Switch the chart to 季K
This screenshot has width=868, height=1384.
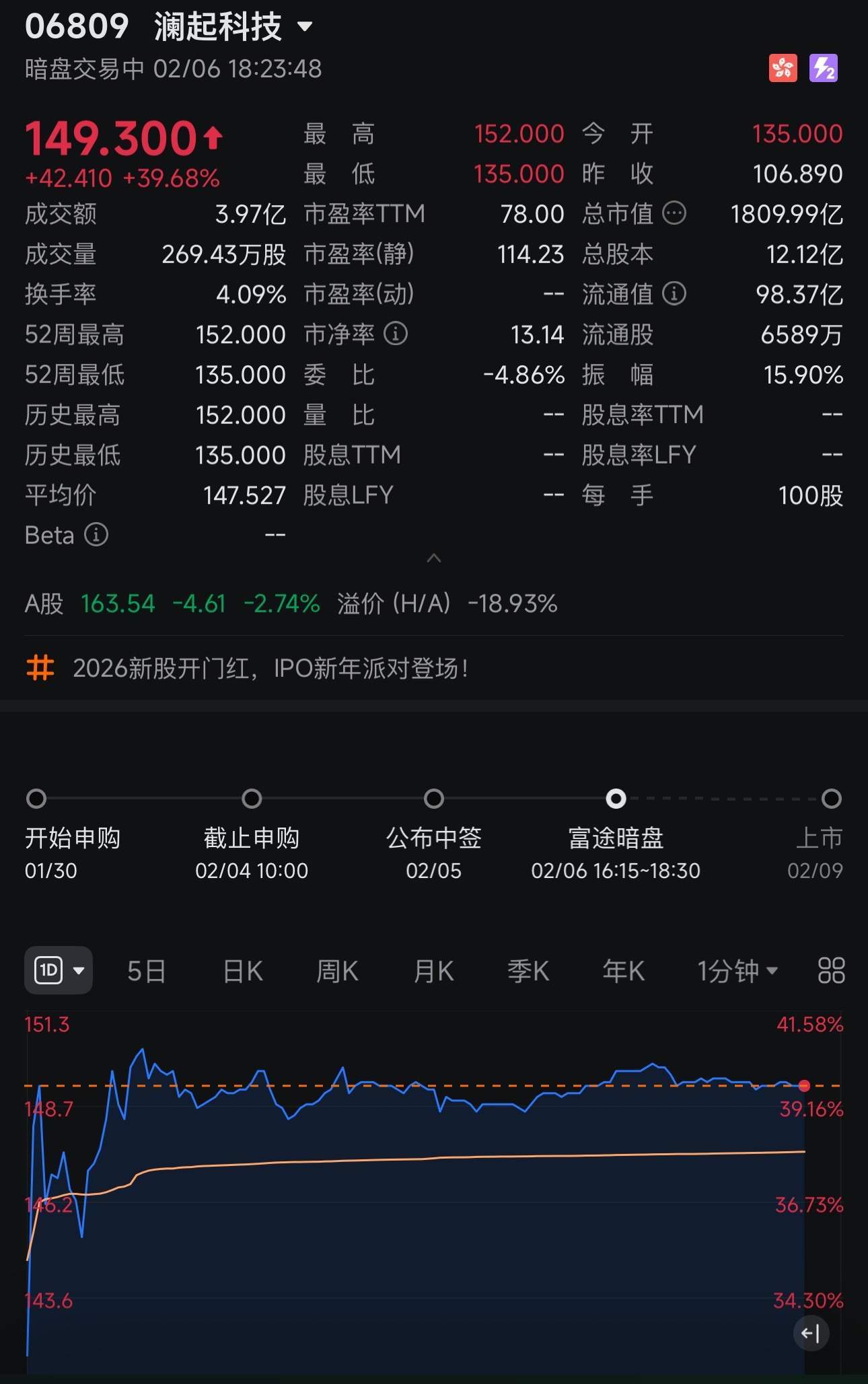[x=528, y=971]
